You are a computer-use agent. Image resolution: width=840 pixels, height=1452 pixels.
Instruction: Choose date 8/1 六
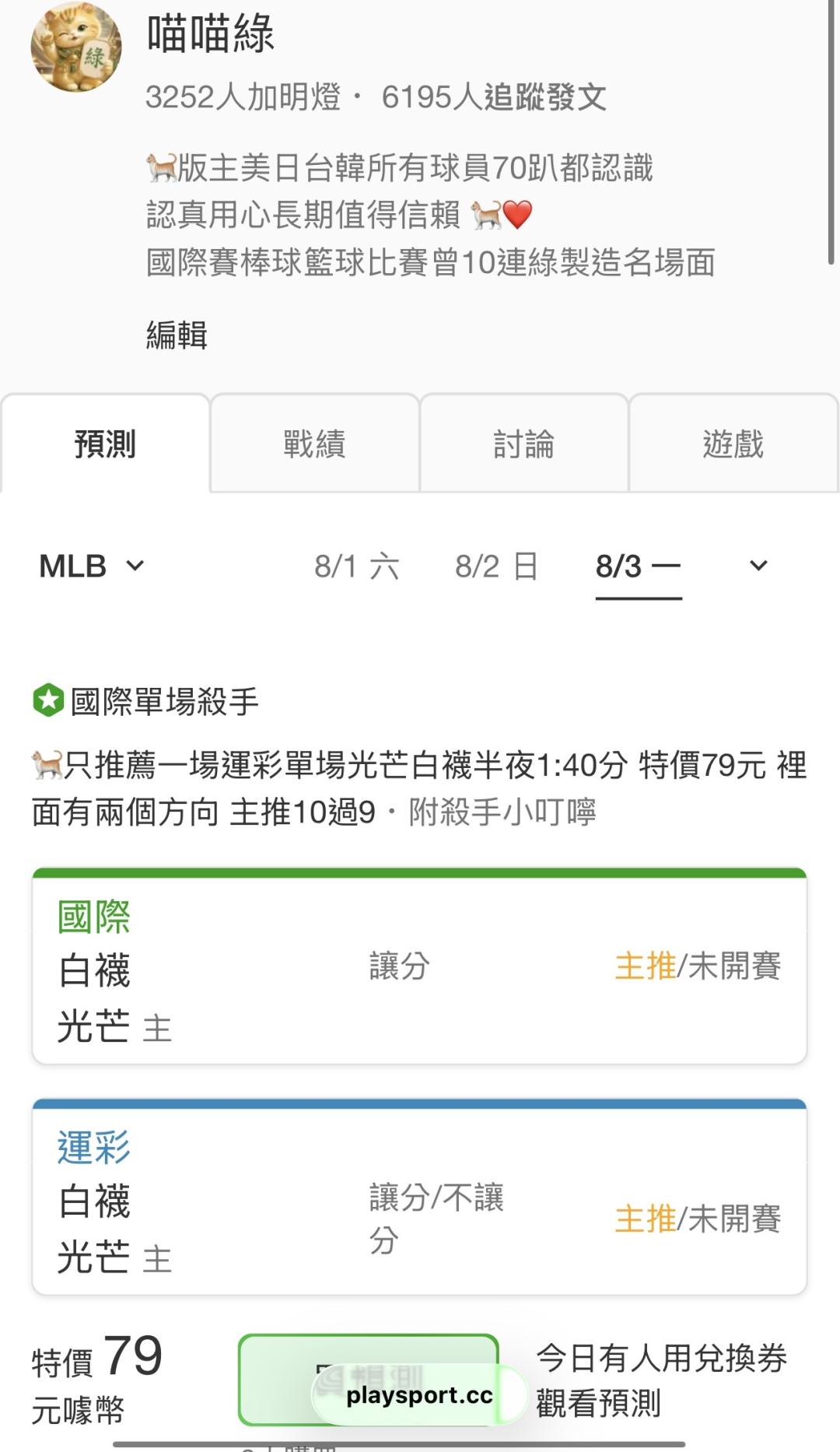click(x=356, y=566)
